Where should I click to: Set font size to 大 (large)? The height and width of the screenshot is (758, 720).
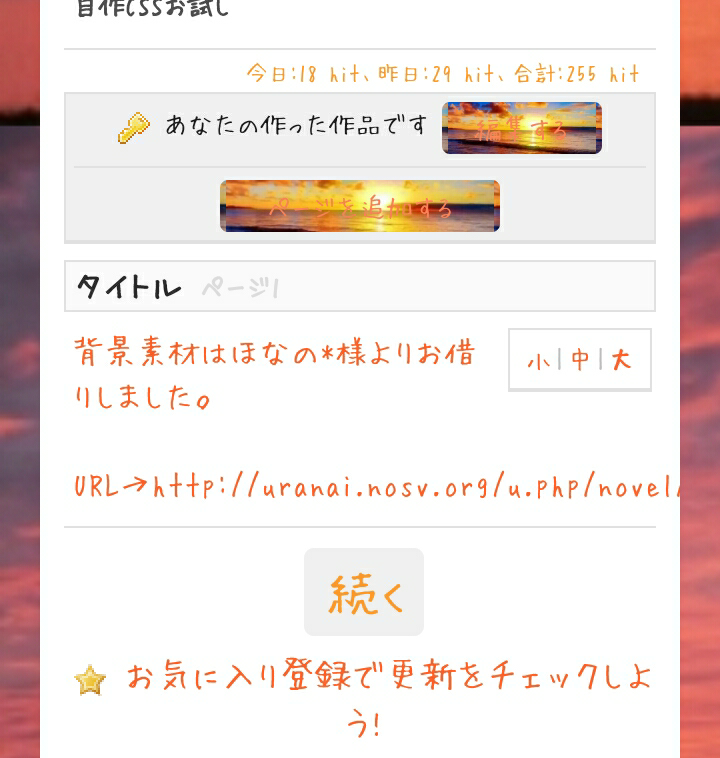click(622, 360)
